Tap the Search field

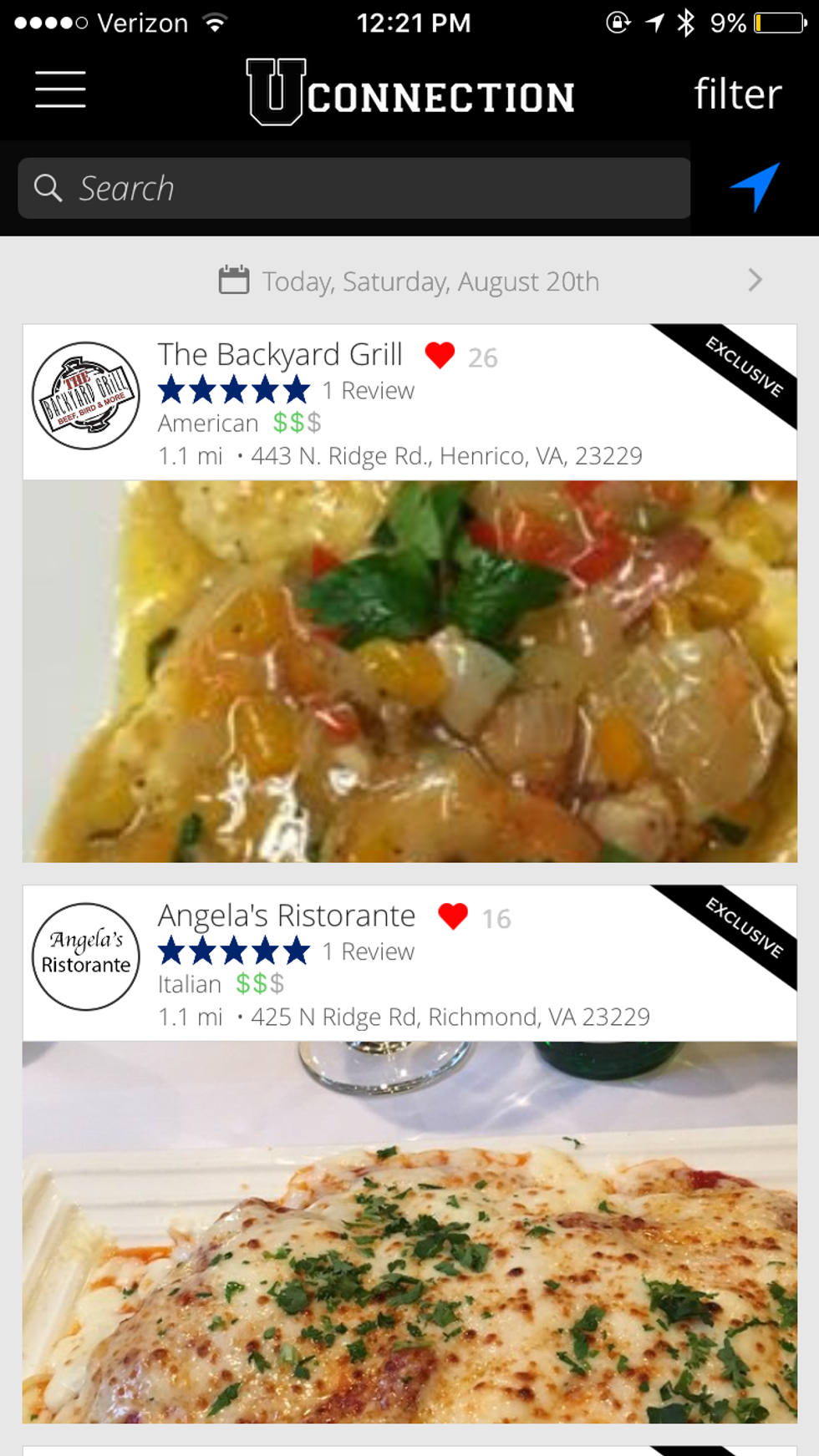coord(354,189)
